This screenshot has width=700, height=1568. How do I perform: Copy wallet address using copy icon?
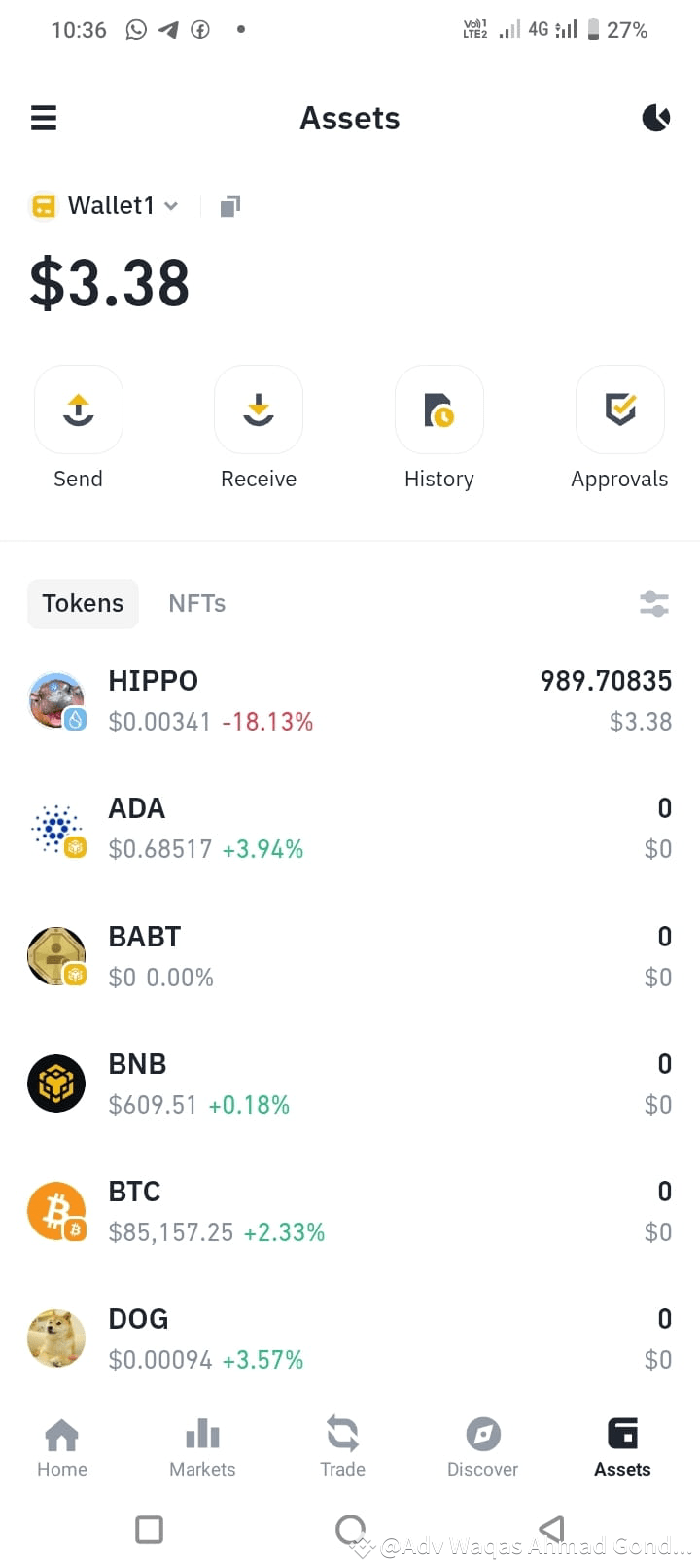[229, 205]
